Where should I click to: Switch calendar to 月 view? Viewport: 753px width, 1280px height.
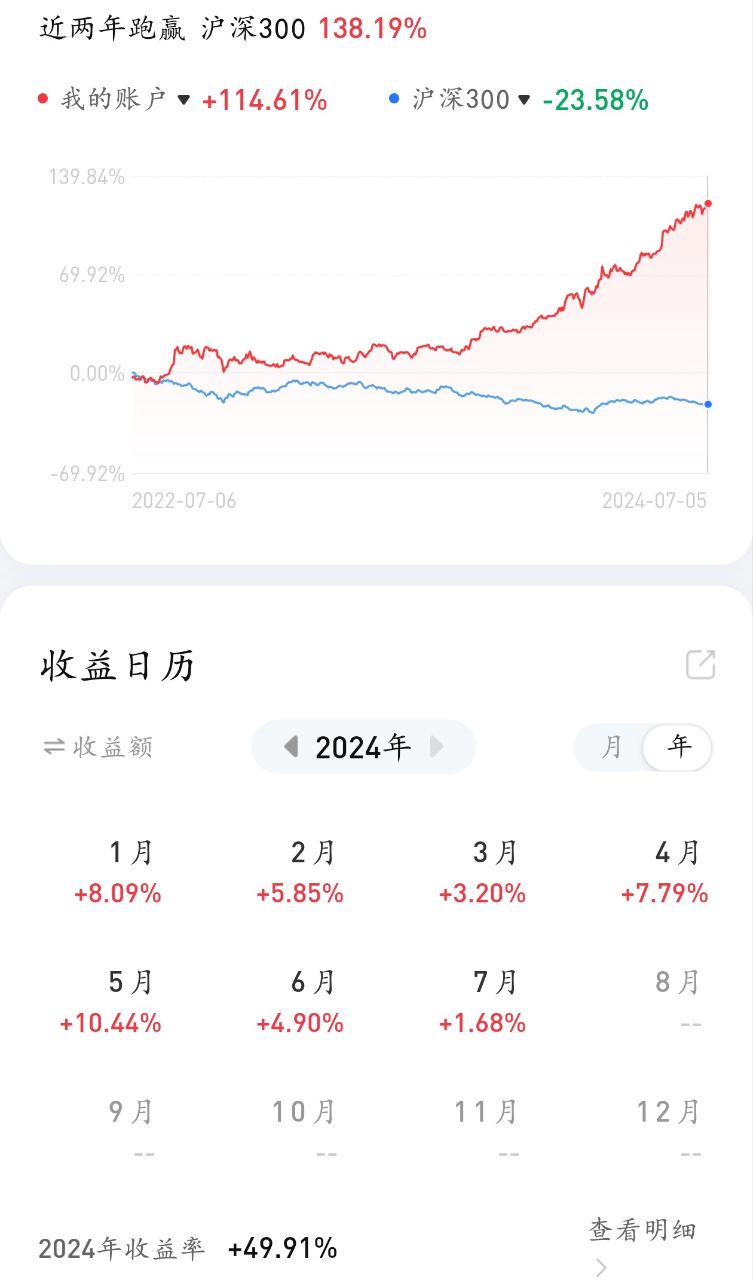[x=611, y=747]
